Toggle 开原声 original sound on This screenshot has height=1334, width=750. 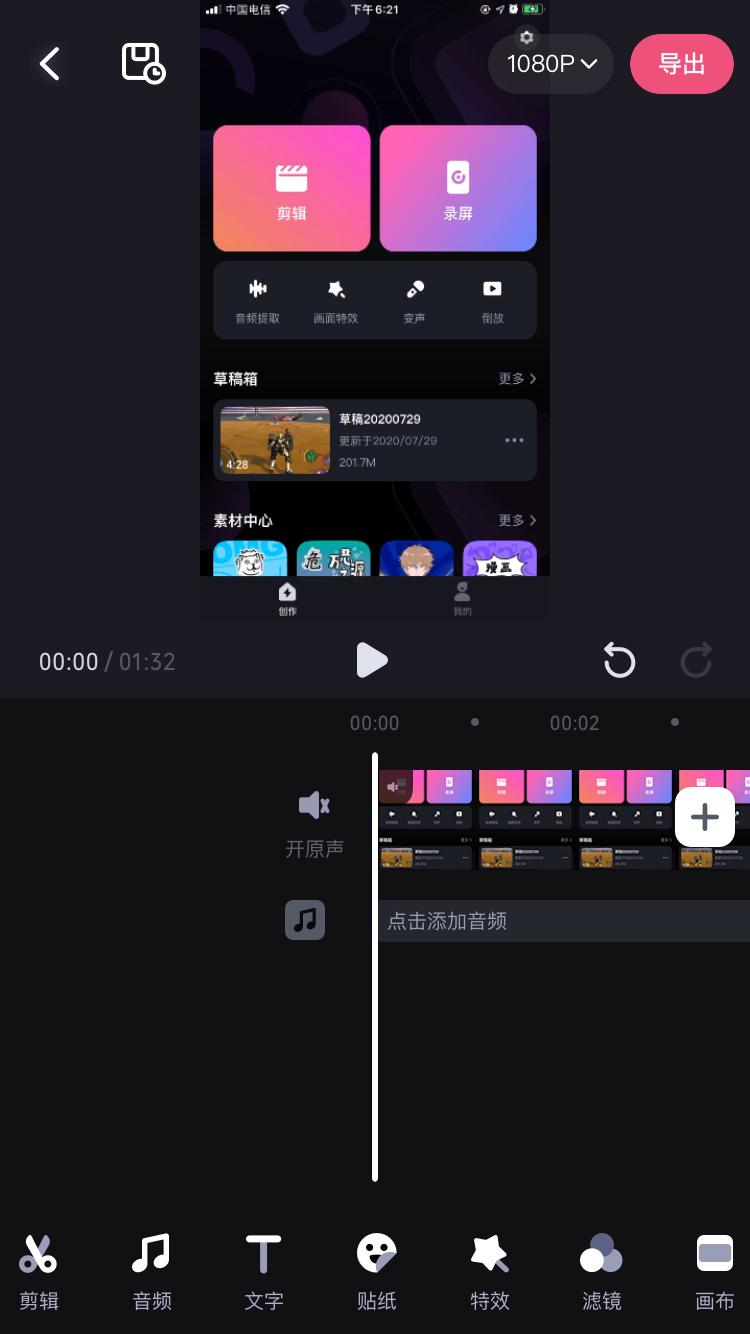pyautogui.click(x=315, y=848)
